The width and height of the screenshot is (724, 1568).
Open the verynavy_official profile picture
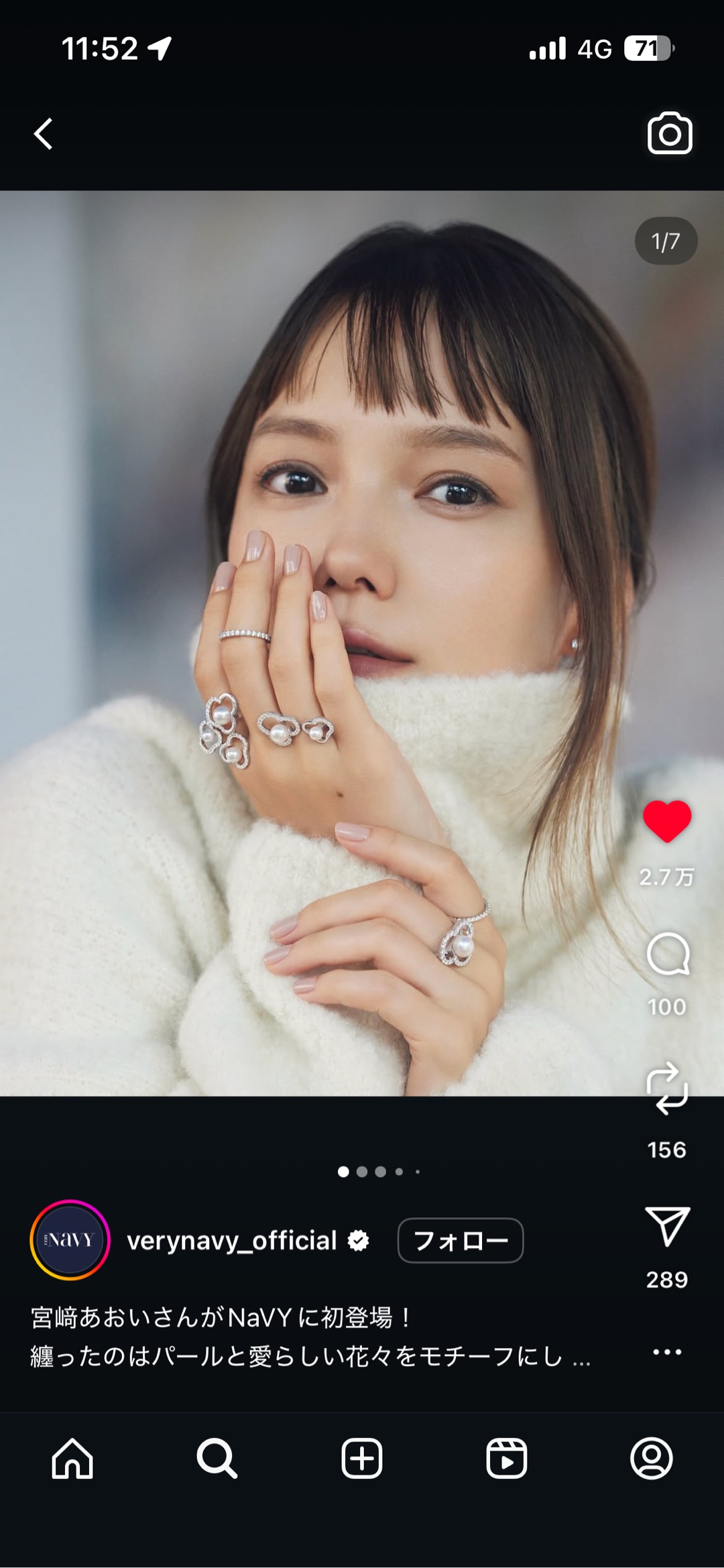pyautogui.click(x=70, y=1239)
